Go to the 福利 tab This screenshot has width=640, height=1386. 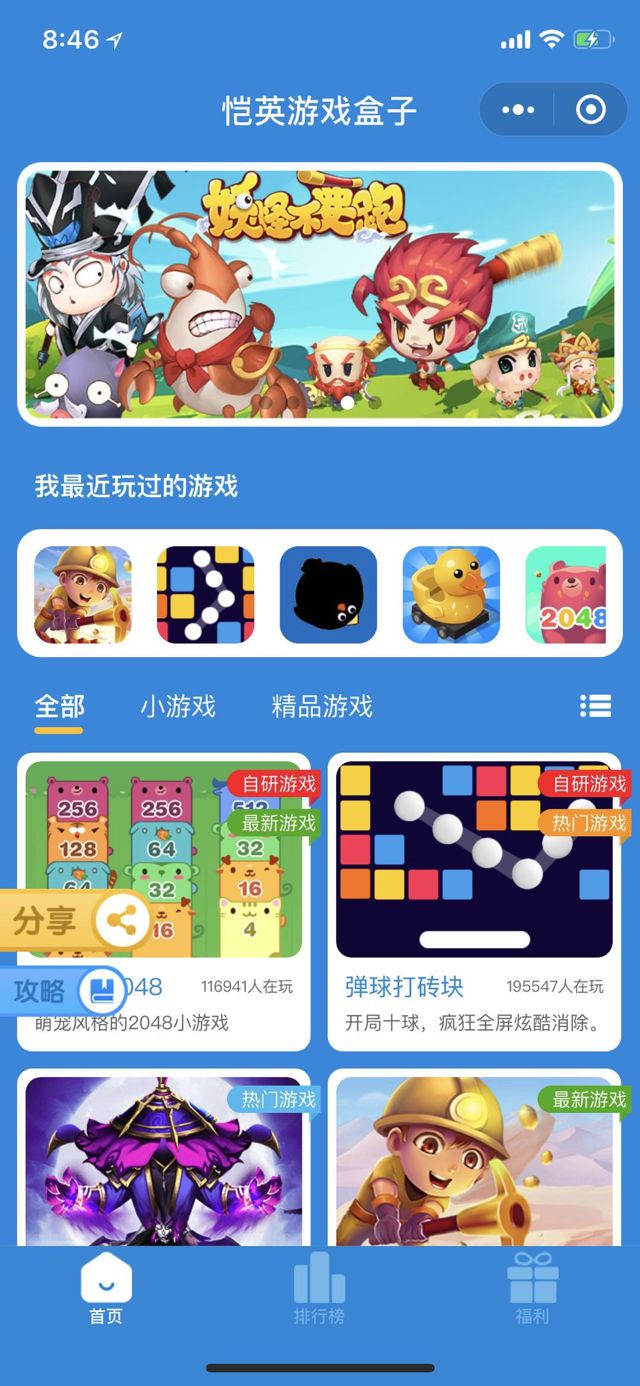532,1292
